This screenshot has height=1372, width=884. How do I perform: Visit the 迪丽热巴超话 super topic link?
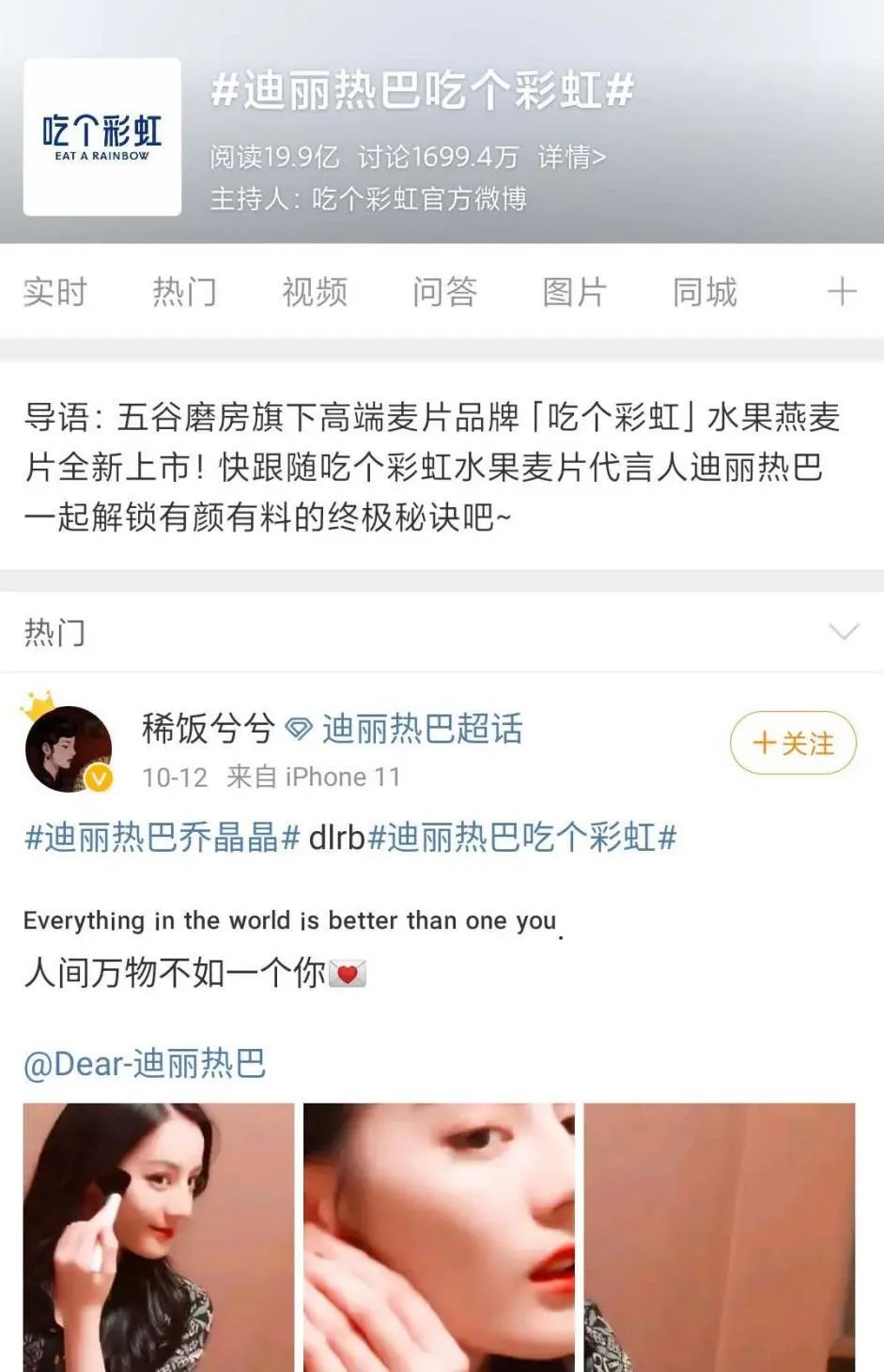click(x=422, y=729)
